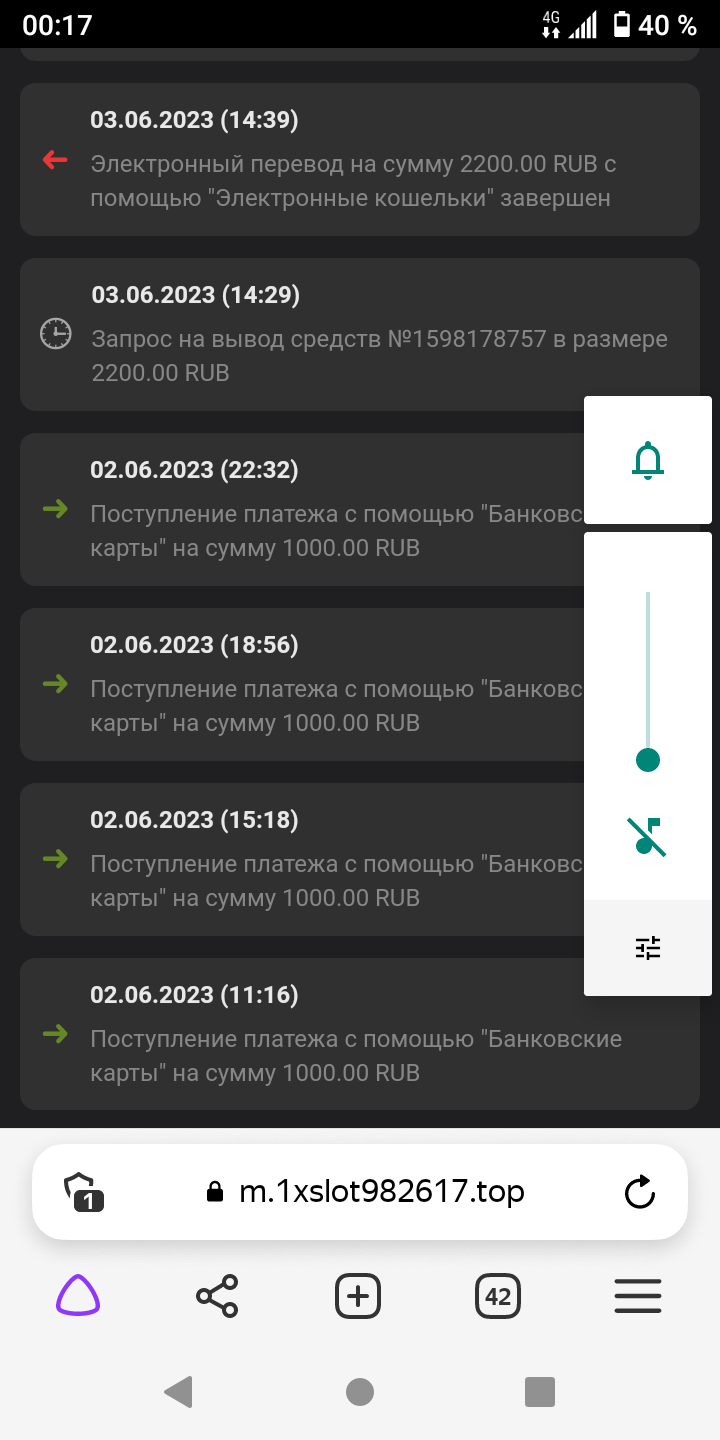Open the 42 open tabs view
The height and width of the screenshot is (1440, 720).
498,1297
